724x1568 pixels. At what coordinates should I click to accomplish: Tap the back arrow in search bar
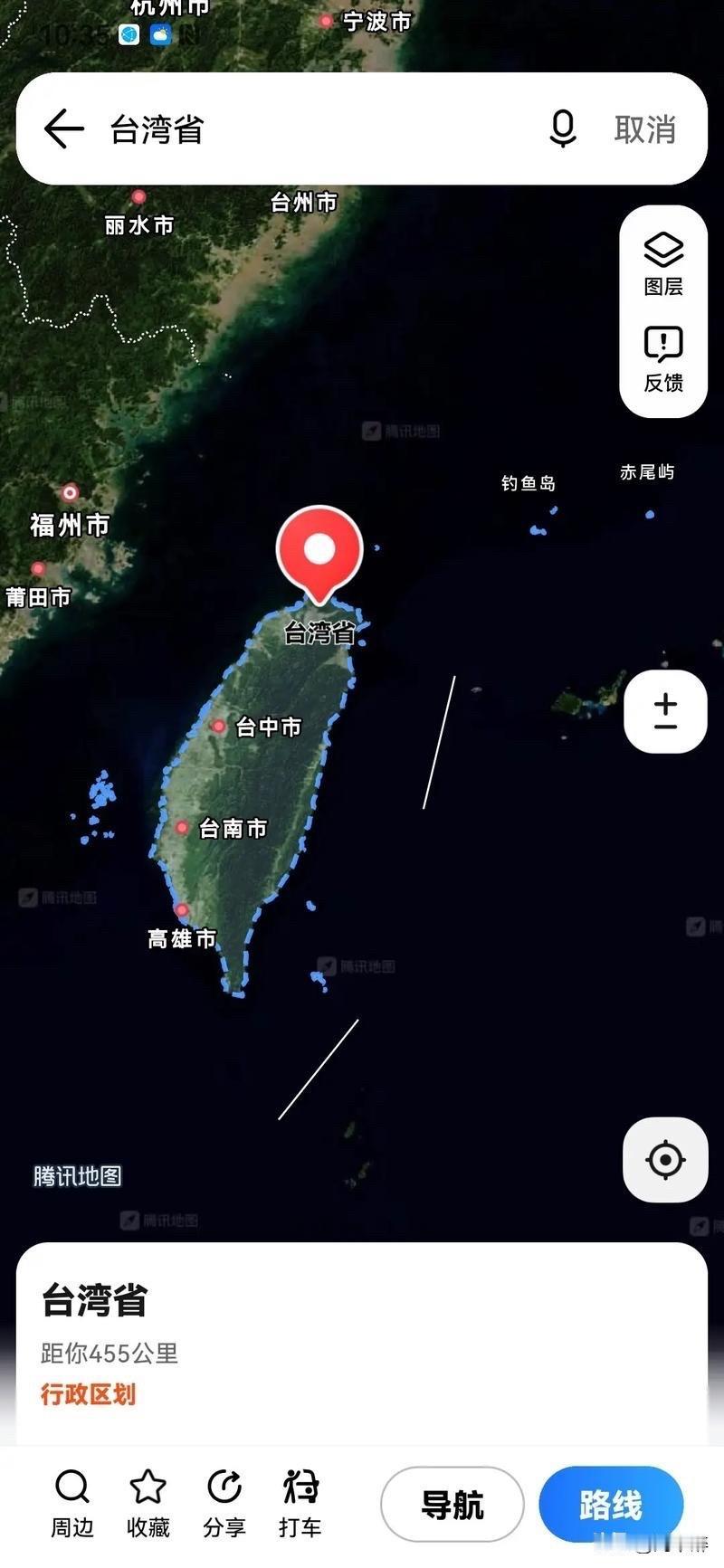(62, 129)
